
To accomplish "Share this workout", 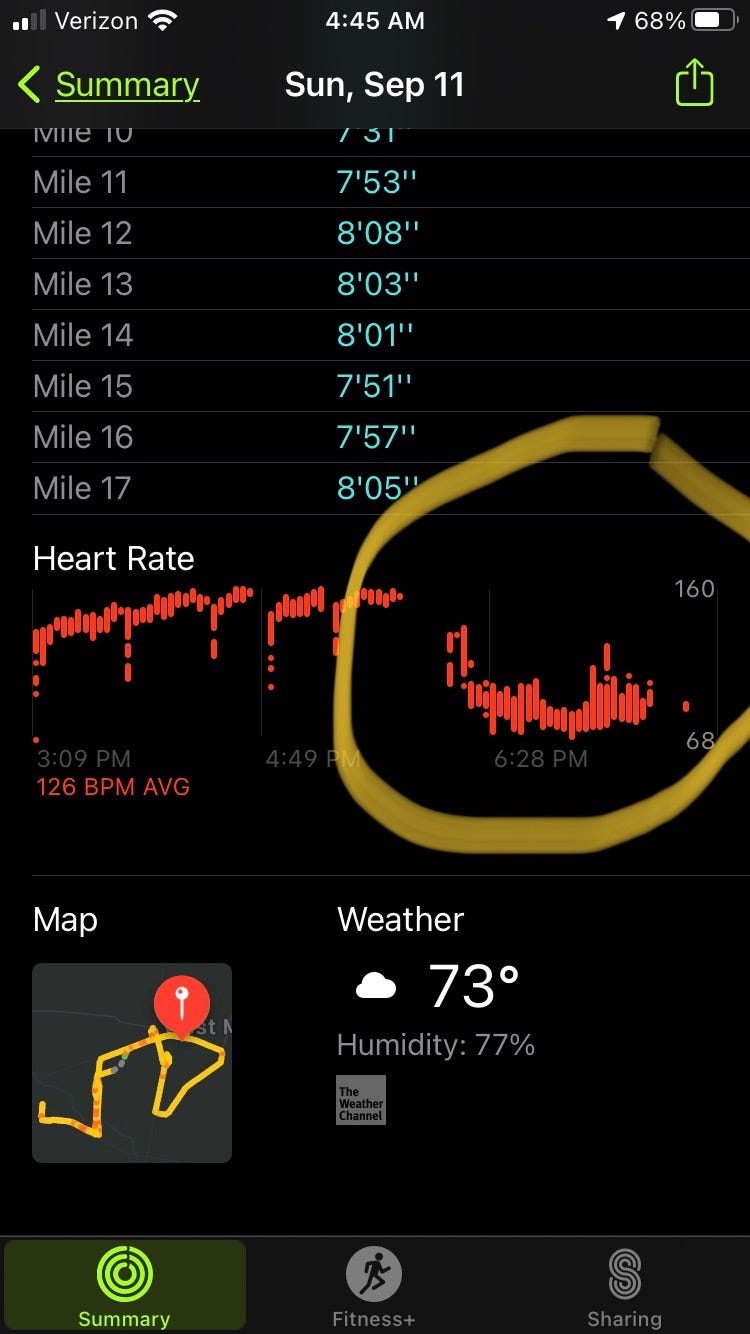I will click(x=694, y=83).
